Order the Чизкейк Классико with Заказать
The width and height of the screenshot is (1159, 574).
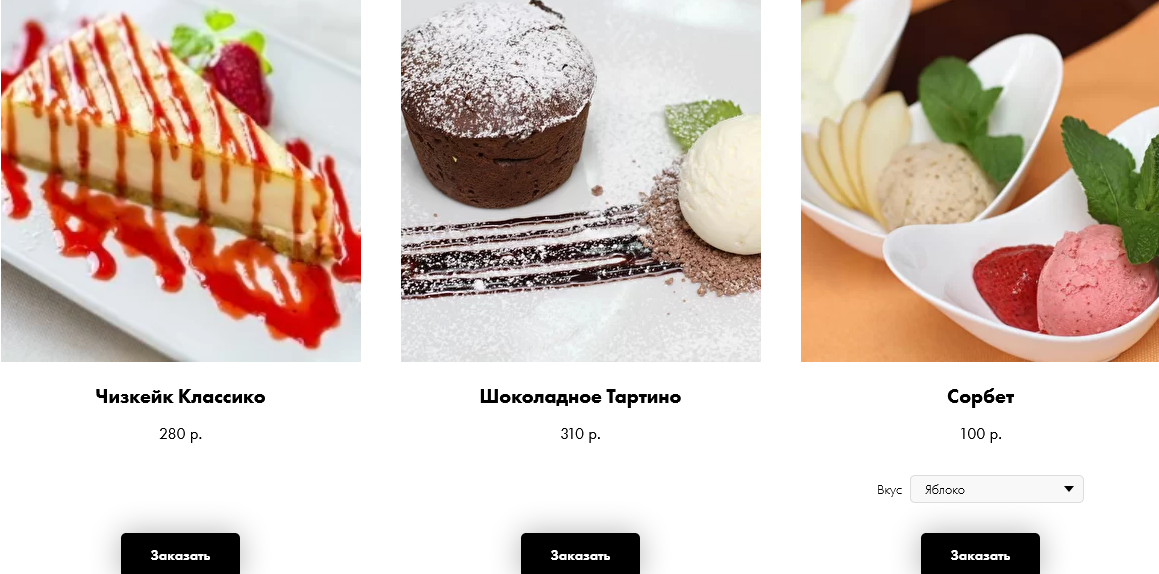pyautogui.click(x=180, y=554)
